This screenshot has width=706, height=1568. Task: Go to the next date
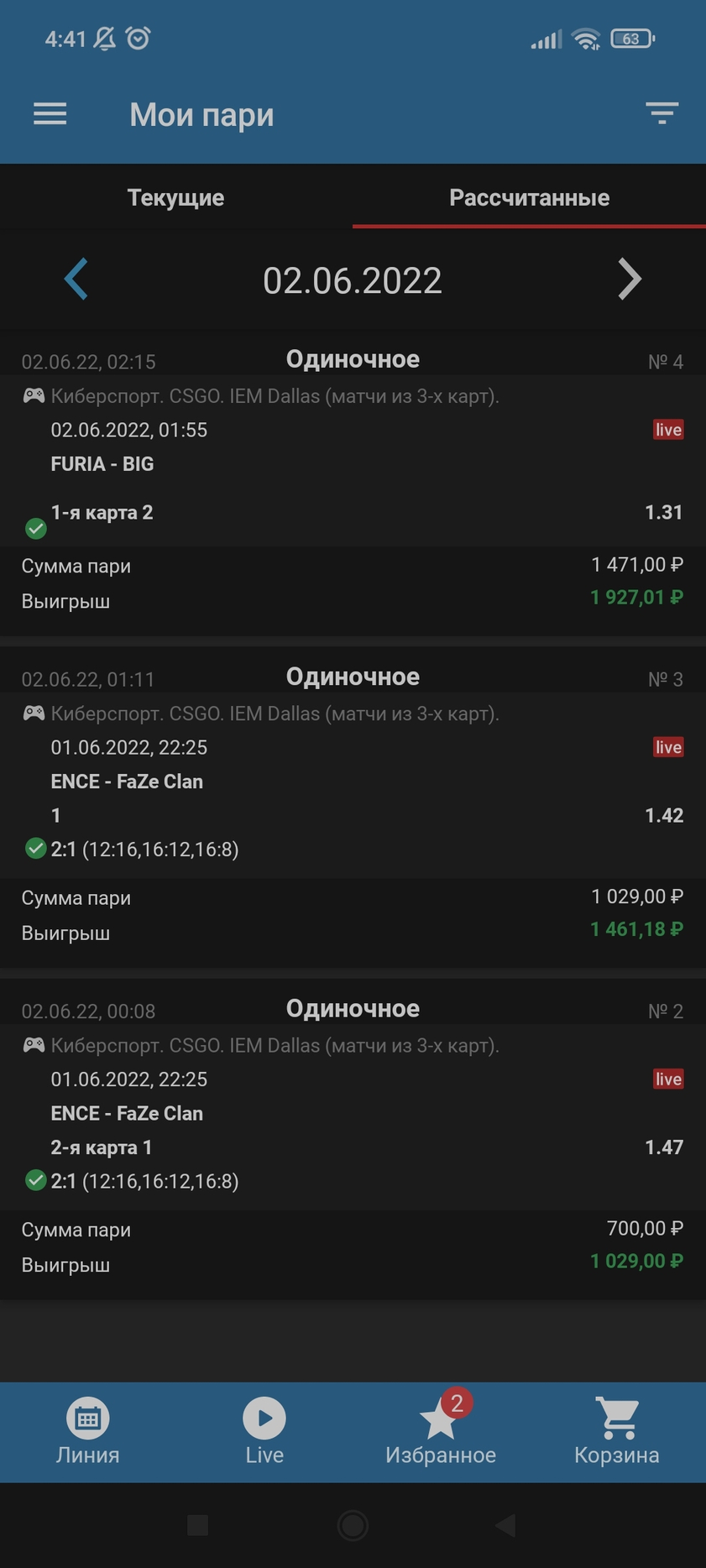[x=630, y=280]
